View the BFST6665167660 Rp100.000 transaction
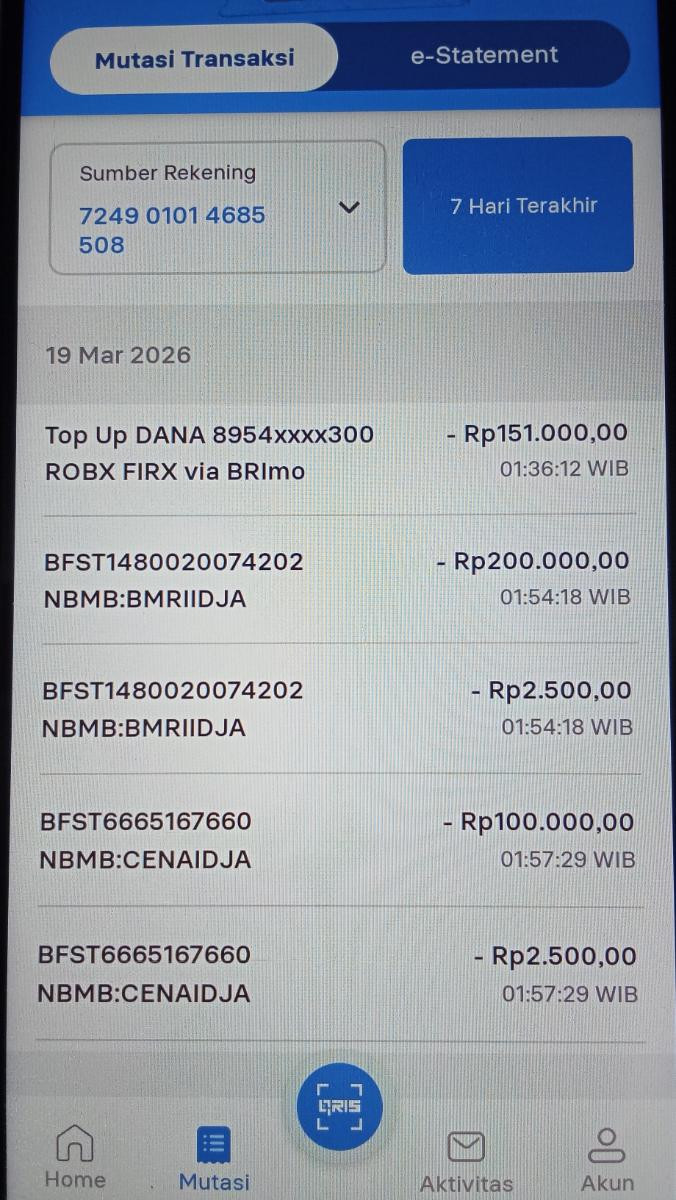 pos(337,840)
